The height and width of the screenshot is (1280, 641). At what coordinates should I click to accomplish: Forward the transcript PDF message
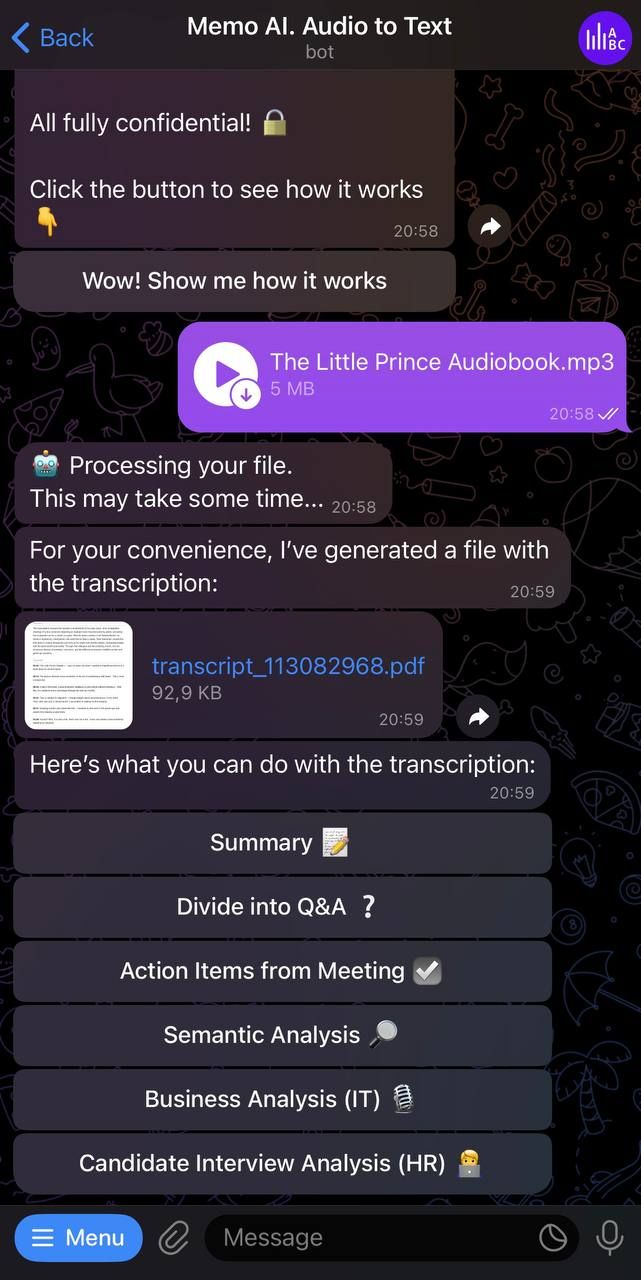pyautogui.click(x=479, y=716)
